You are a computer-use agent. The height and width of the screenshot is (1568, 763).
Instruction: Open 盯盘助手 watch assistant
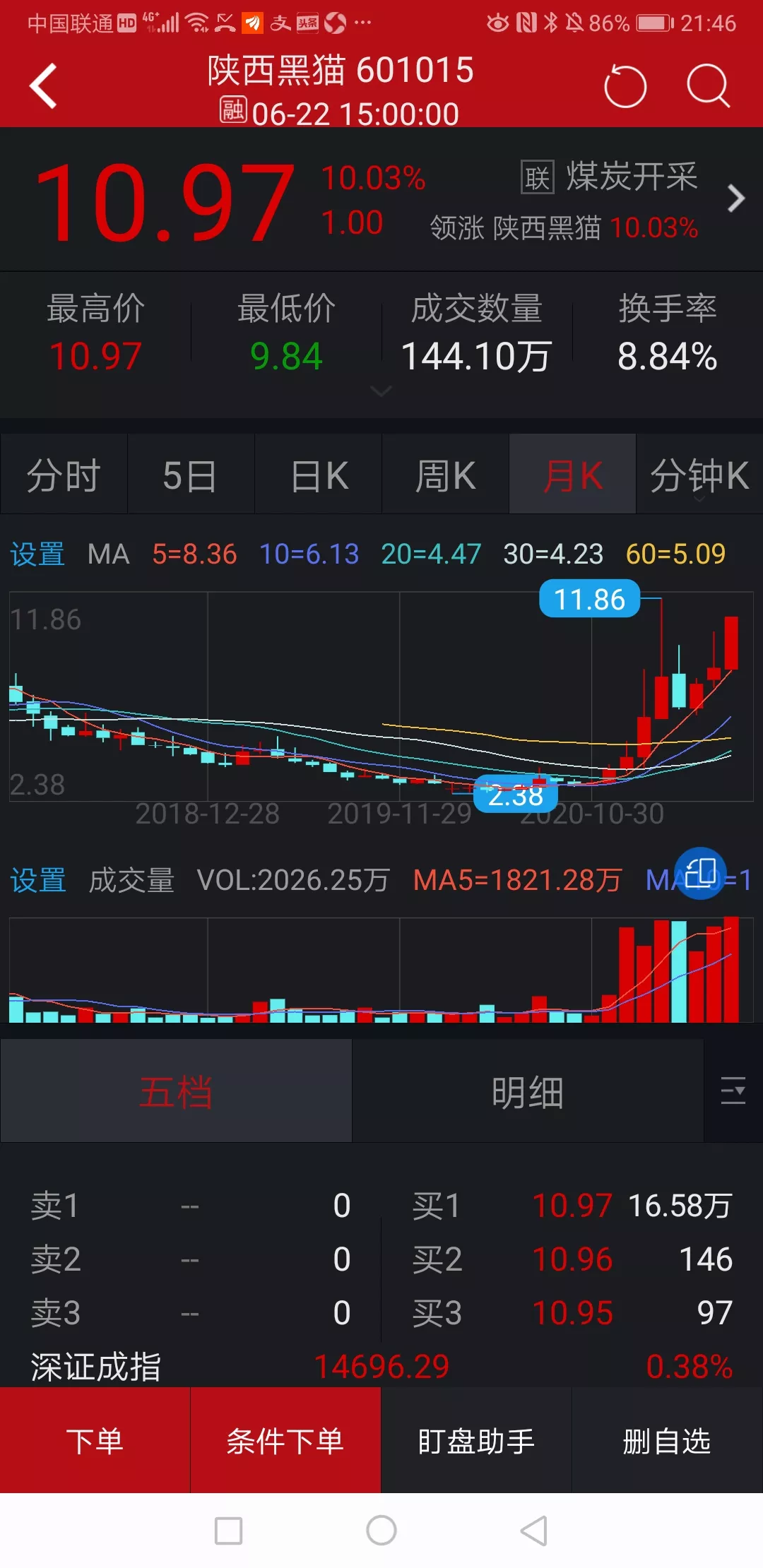(x=476, y=1442)
